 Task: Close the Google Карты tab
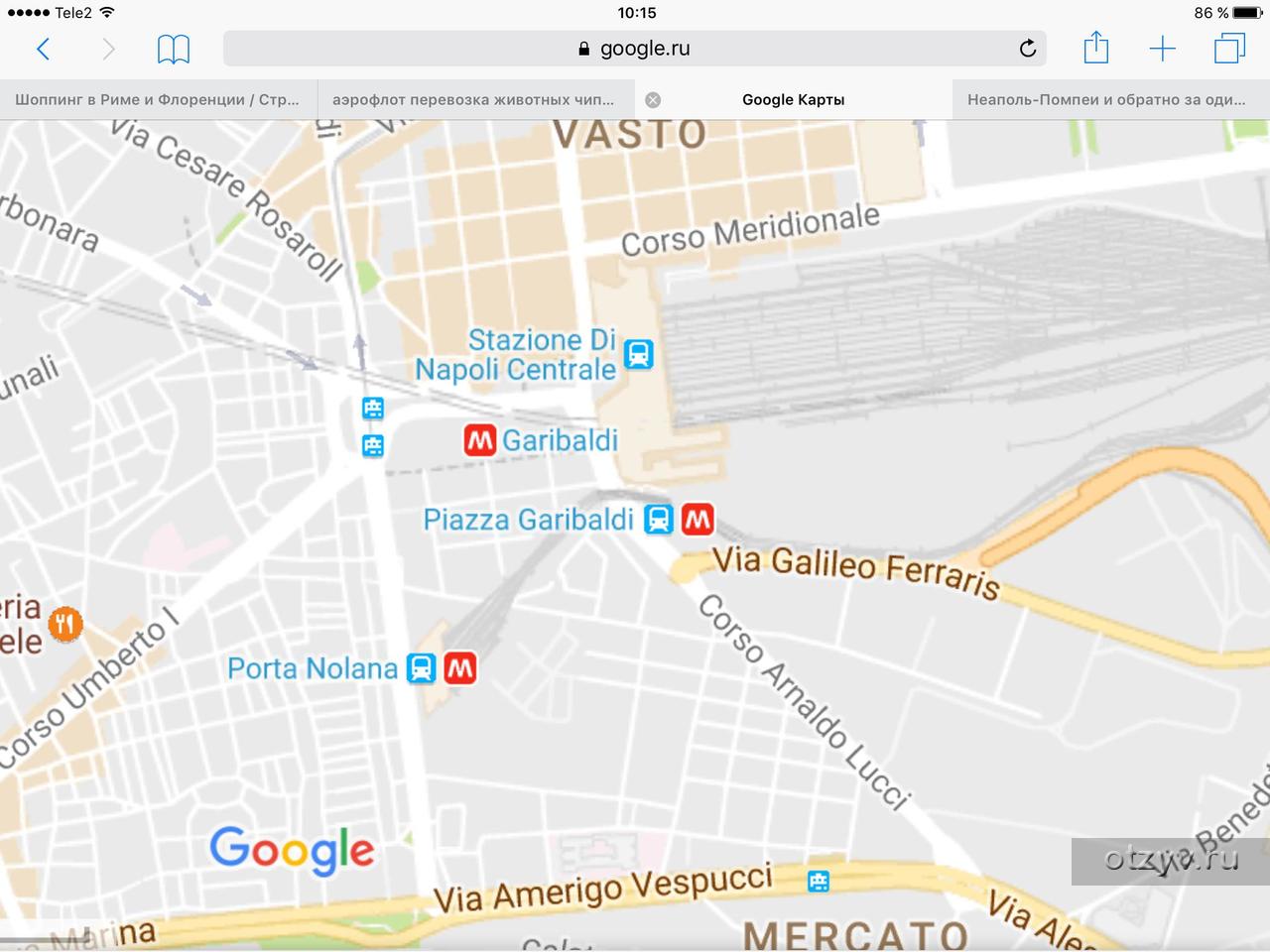[x=653, y=100]
